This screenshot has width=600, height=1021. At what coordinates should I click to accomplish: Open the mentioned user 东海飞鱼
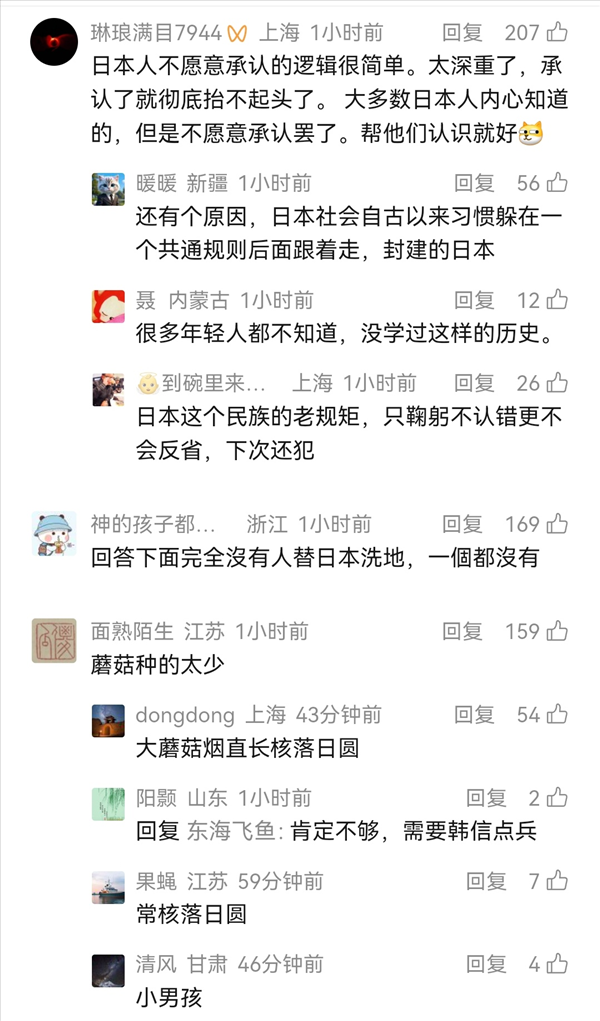click(235, 831)
